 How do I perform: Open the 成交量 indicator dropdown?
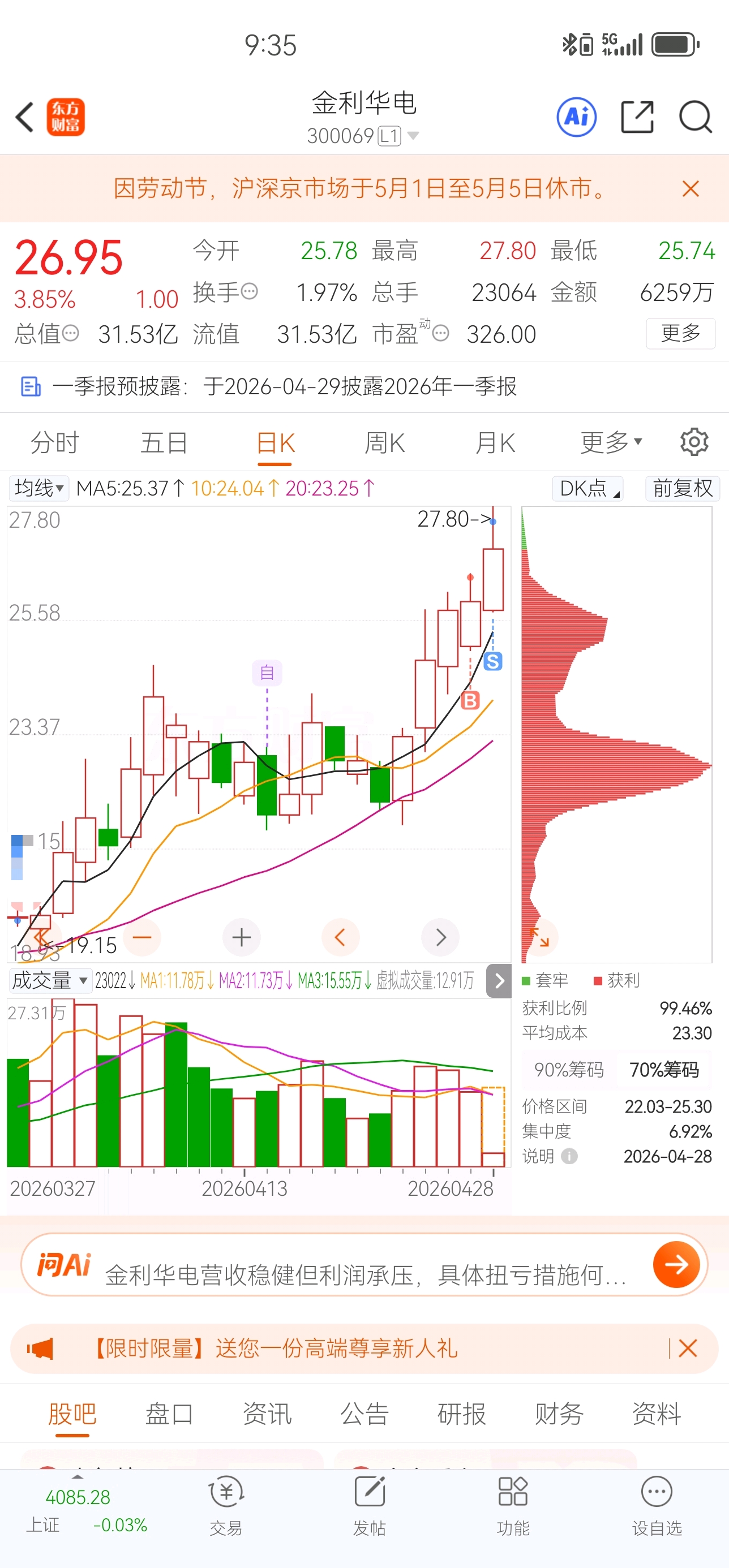click(x=50, y=981)
